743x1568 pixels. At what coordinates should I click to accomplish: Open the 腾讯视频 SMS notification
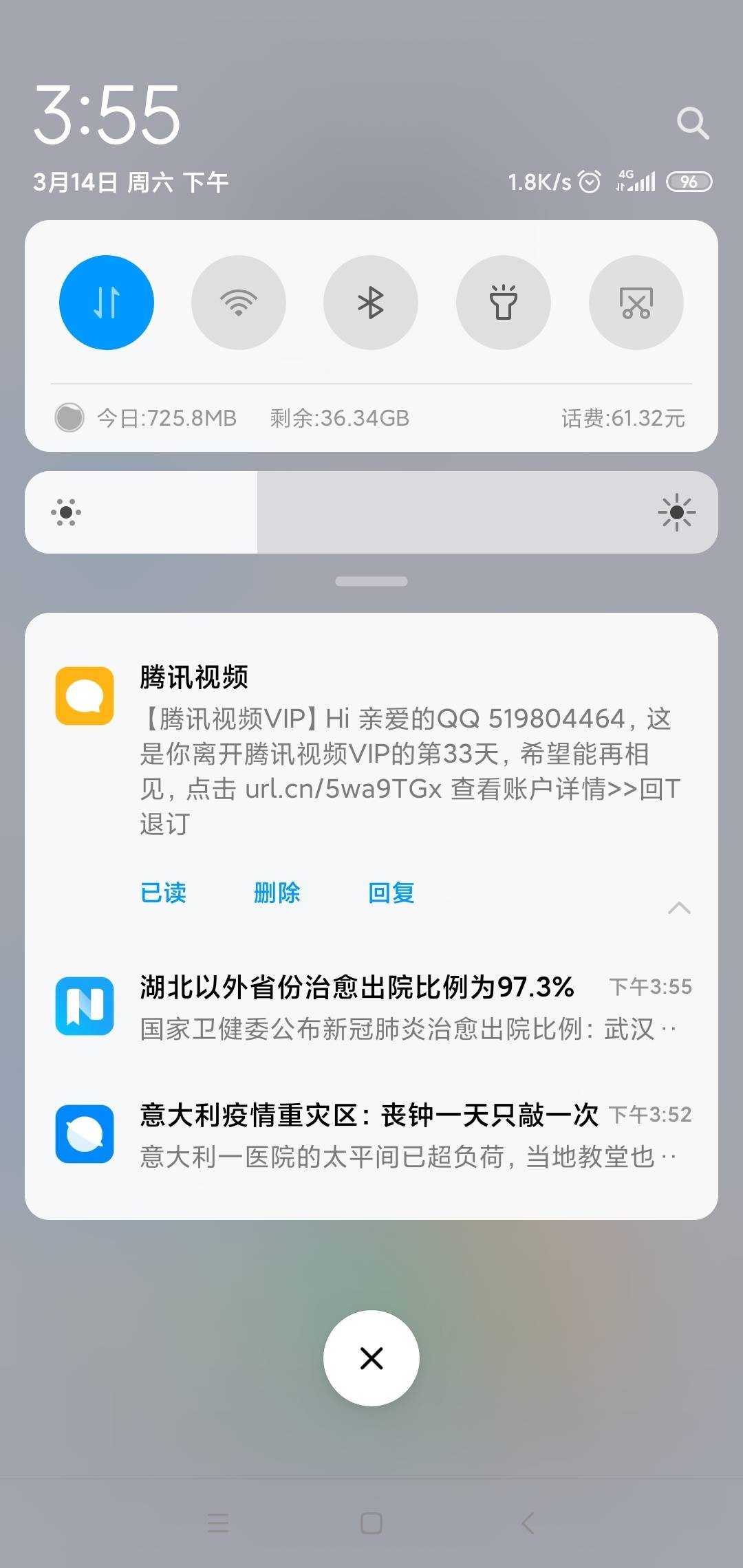tap(371, 750)
